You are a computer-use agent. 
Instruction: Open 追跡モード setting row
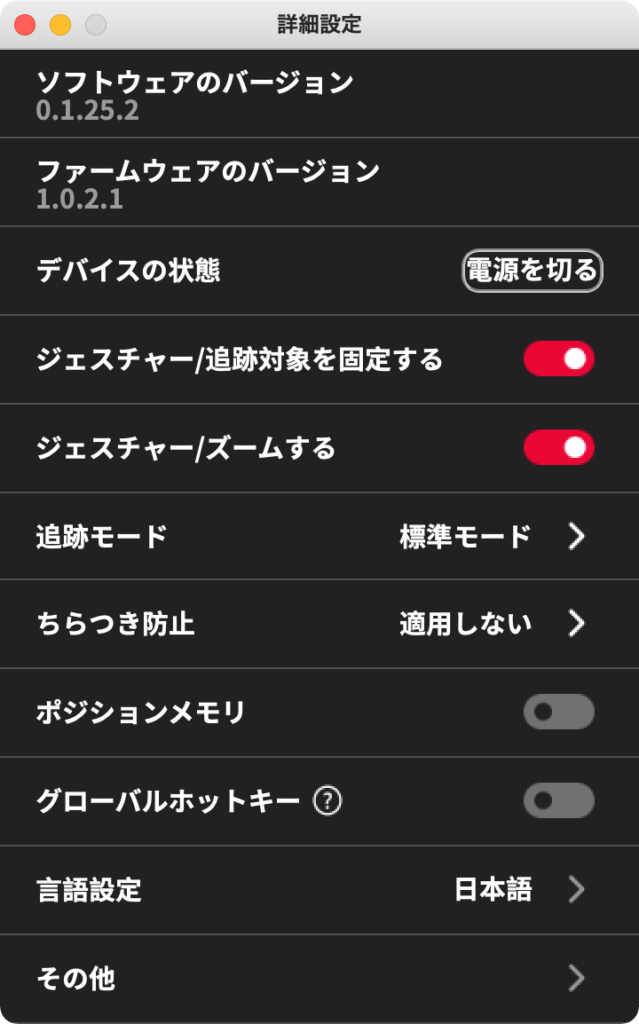click(x=320, y=536)
